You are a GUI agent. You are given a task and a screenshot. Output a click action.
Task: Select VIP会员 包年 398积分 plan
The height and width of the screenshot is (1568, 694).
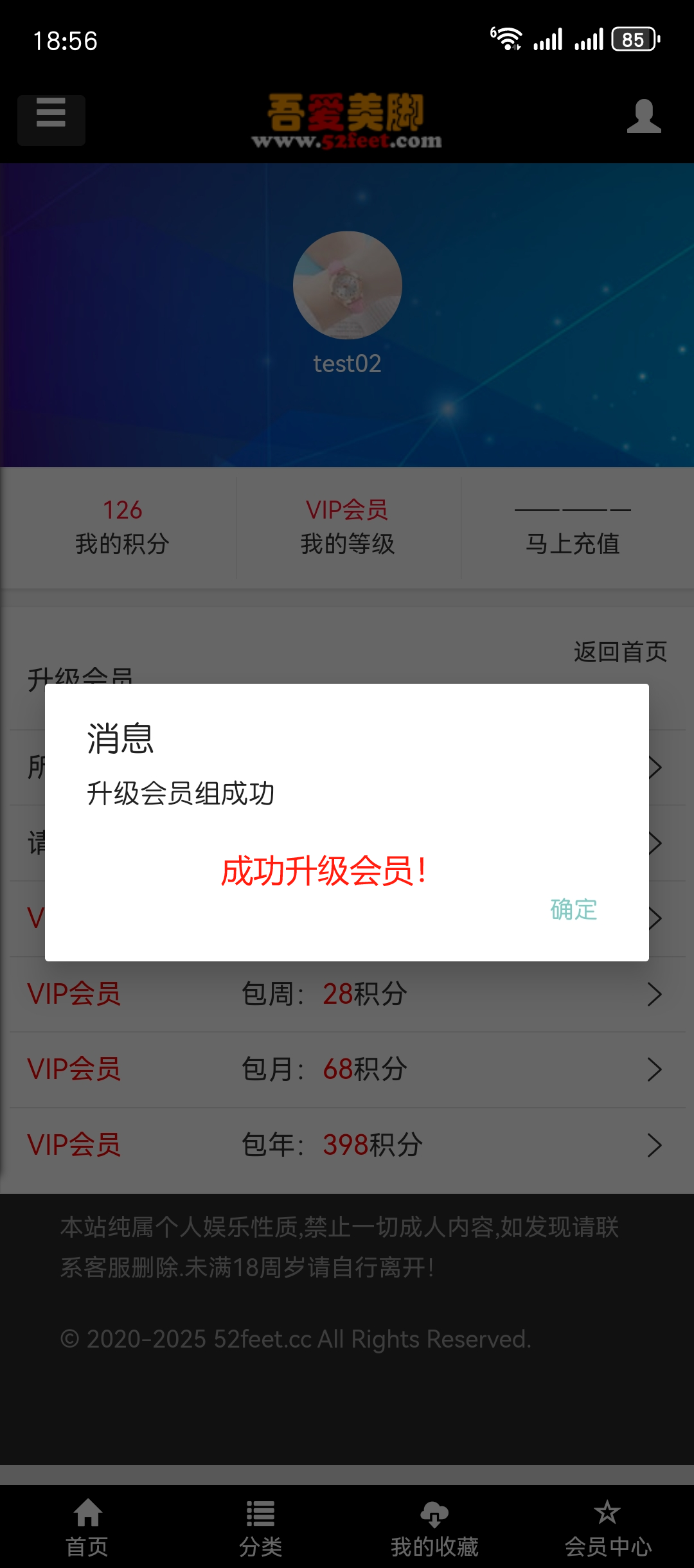[x=347, y=1145]
